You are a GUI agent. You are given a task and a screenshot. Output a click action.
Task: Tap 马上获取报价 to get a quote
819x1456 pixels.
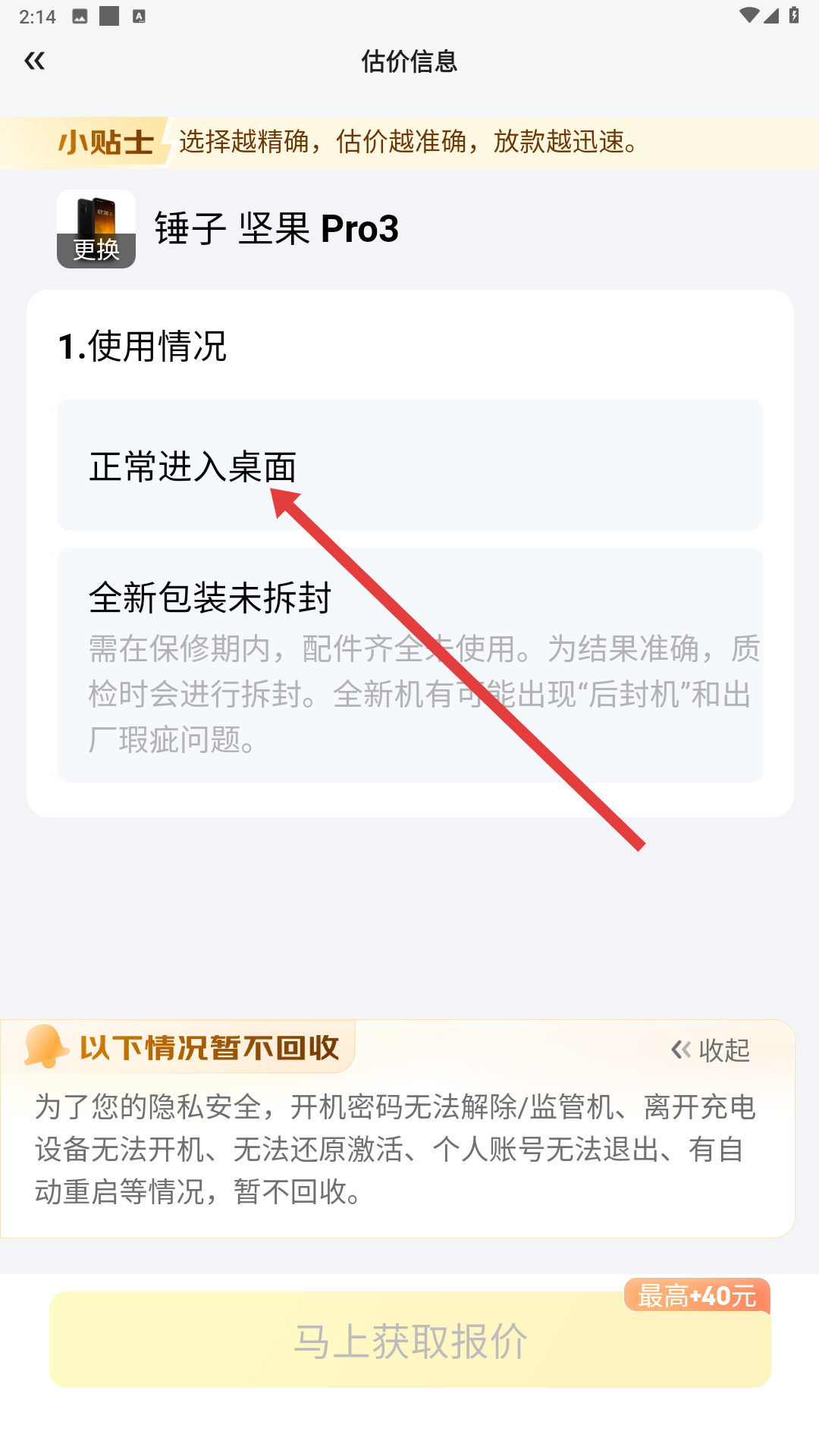pos(409,1341)
